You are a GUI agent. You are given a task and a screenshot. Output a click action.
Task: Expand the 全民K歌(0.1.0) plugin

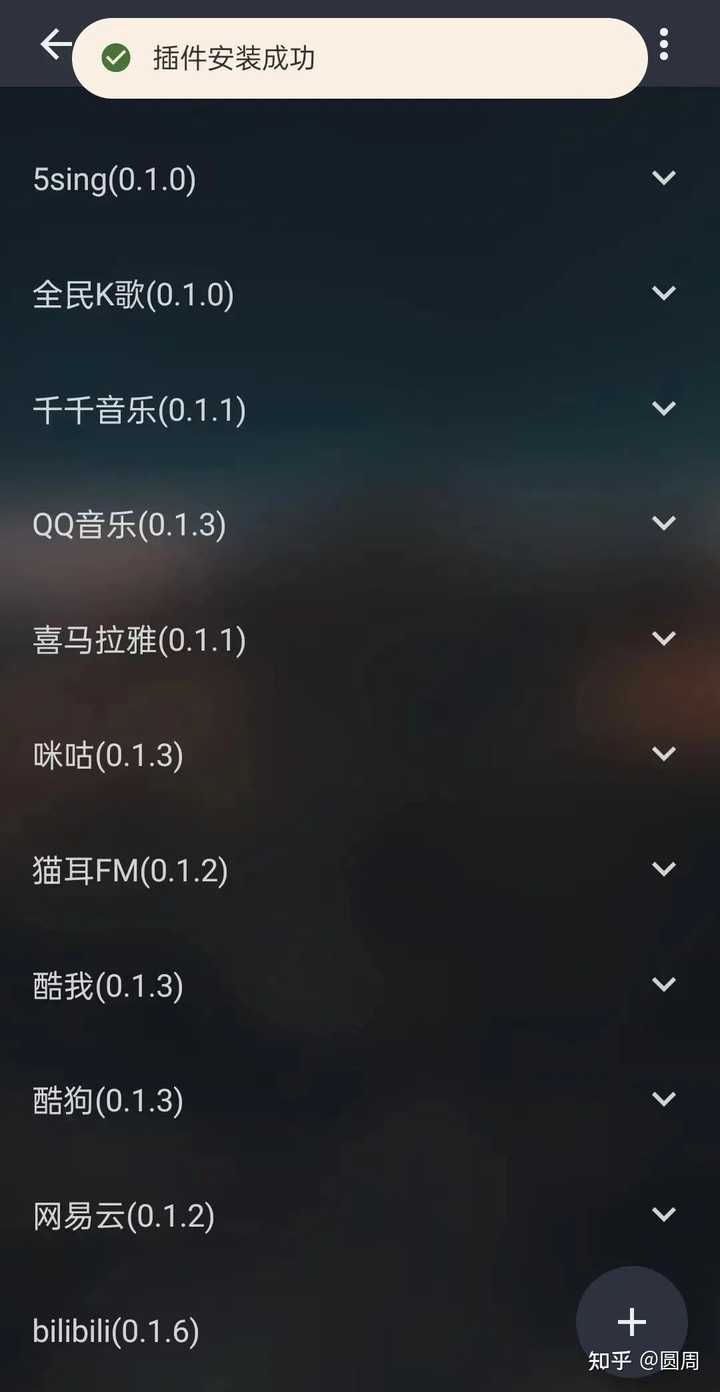664,293
